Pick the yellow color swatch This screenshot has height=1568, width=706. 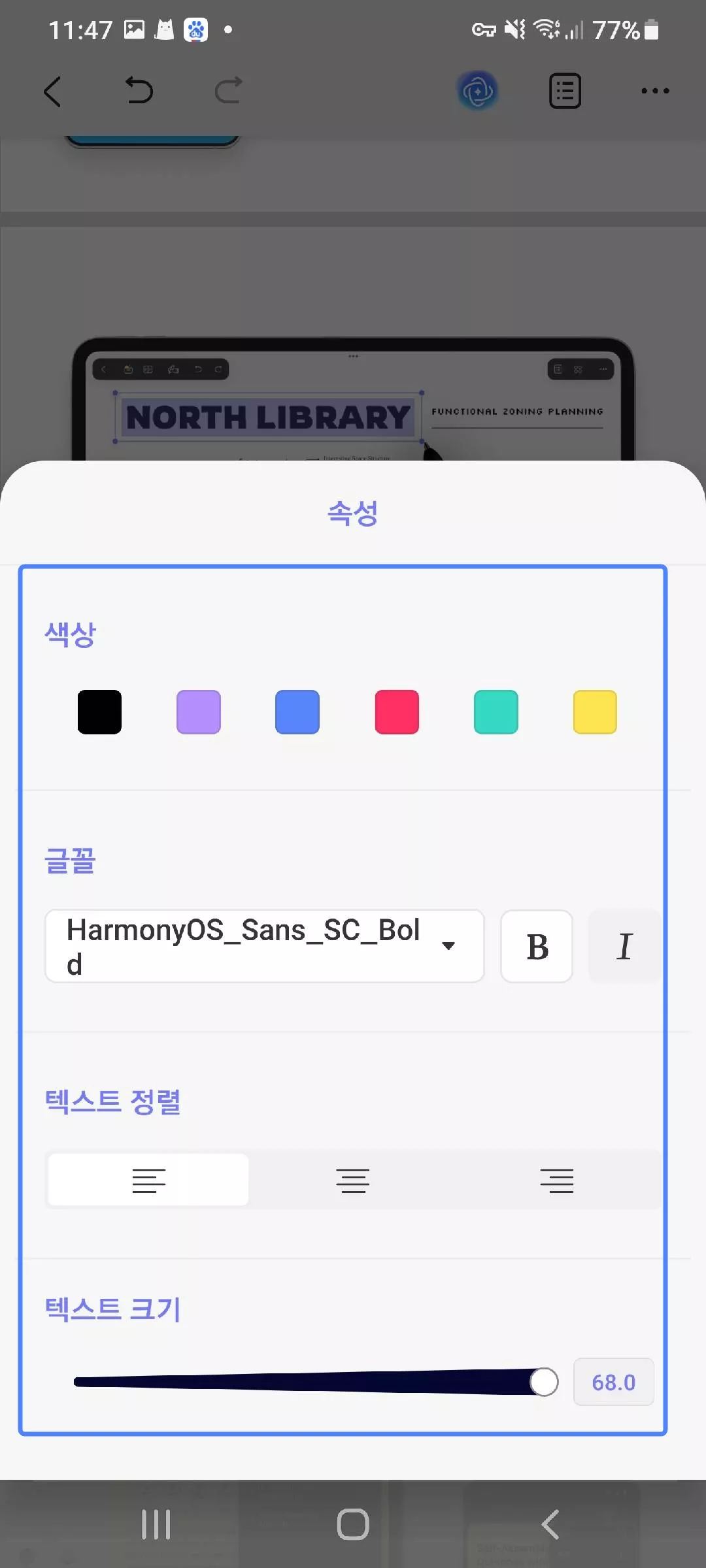pos(595,712)
